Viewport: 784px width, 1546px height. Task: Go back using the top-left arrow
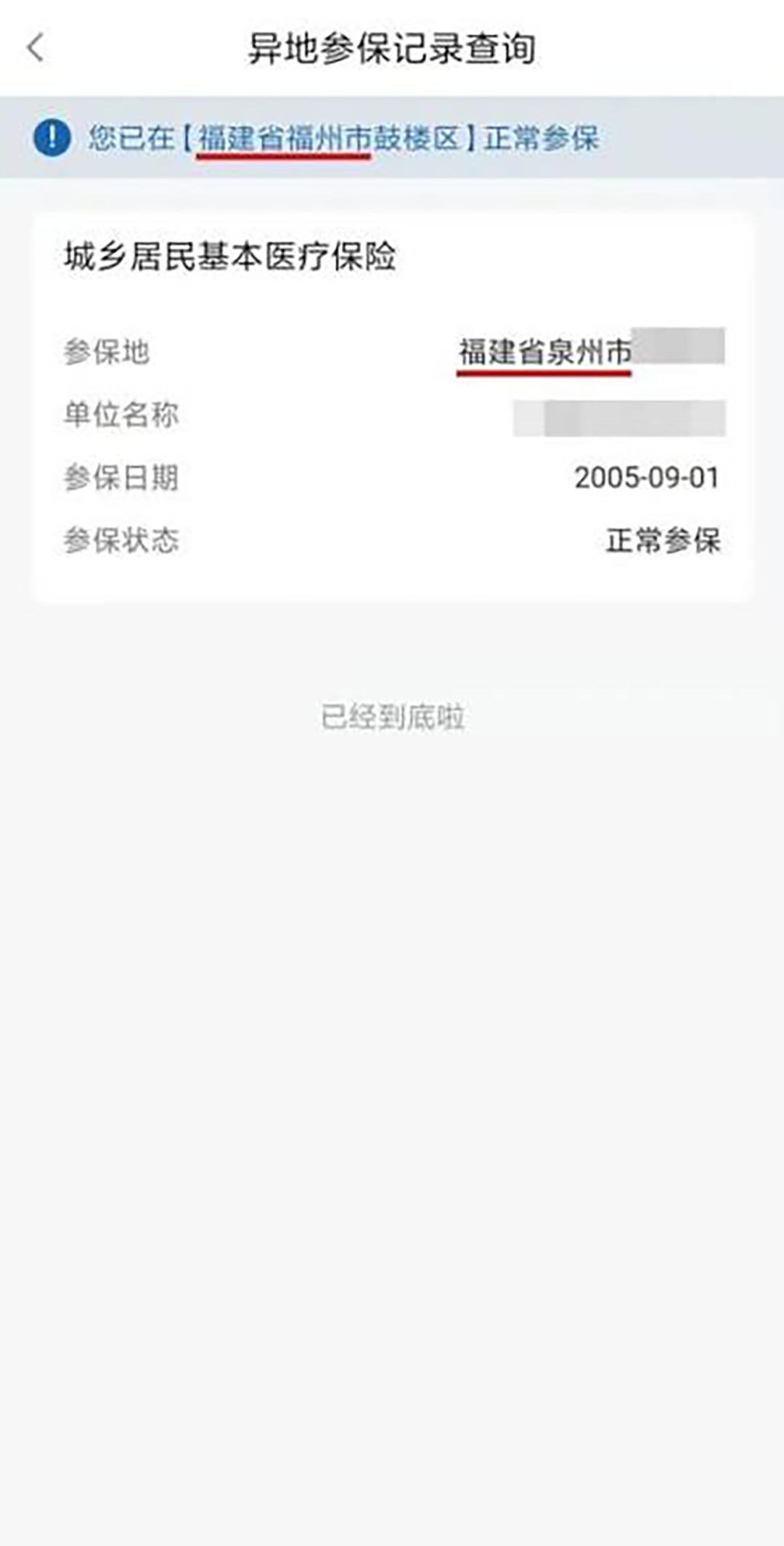coord(36,49)
